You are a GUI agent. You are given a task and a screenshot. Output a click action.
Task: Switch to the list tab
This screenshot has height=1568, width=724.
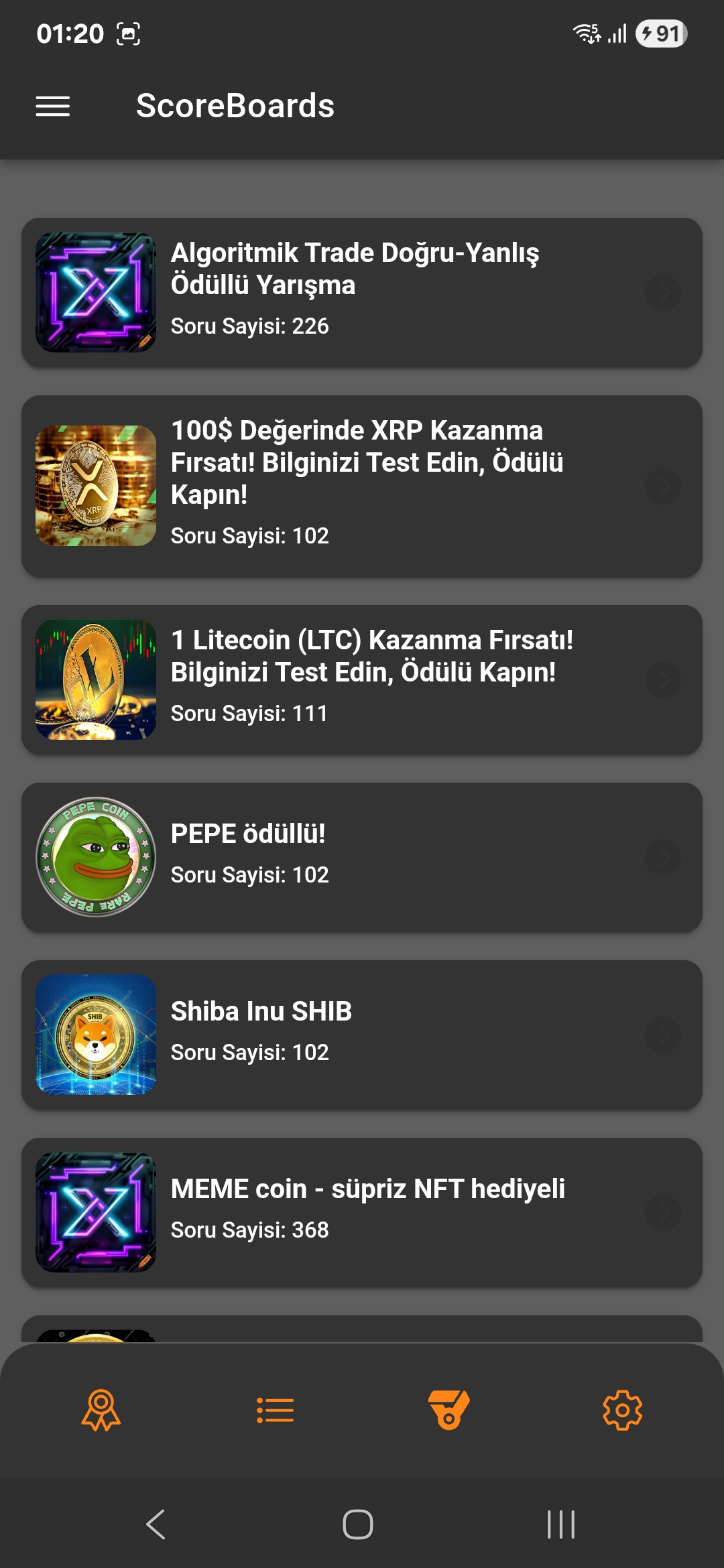tap(275, 1410)
